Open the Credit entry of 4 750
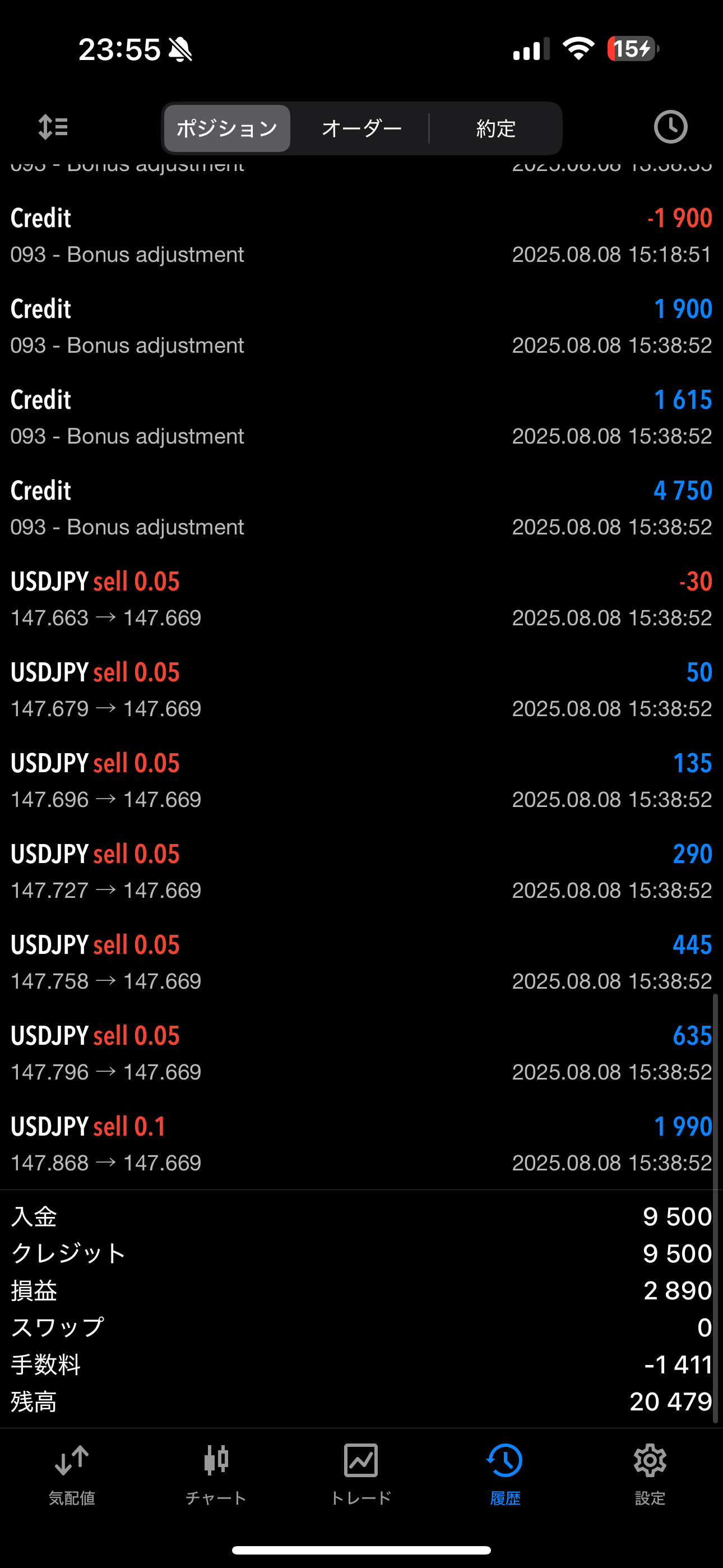Viewport: 723px width, 1568px height. 361,508
